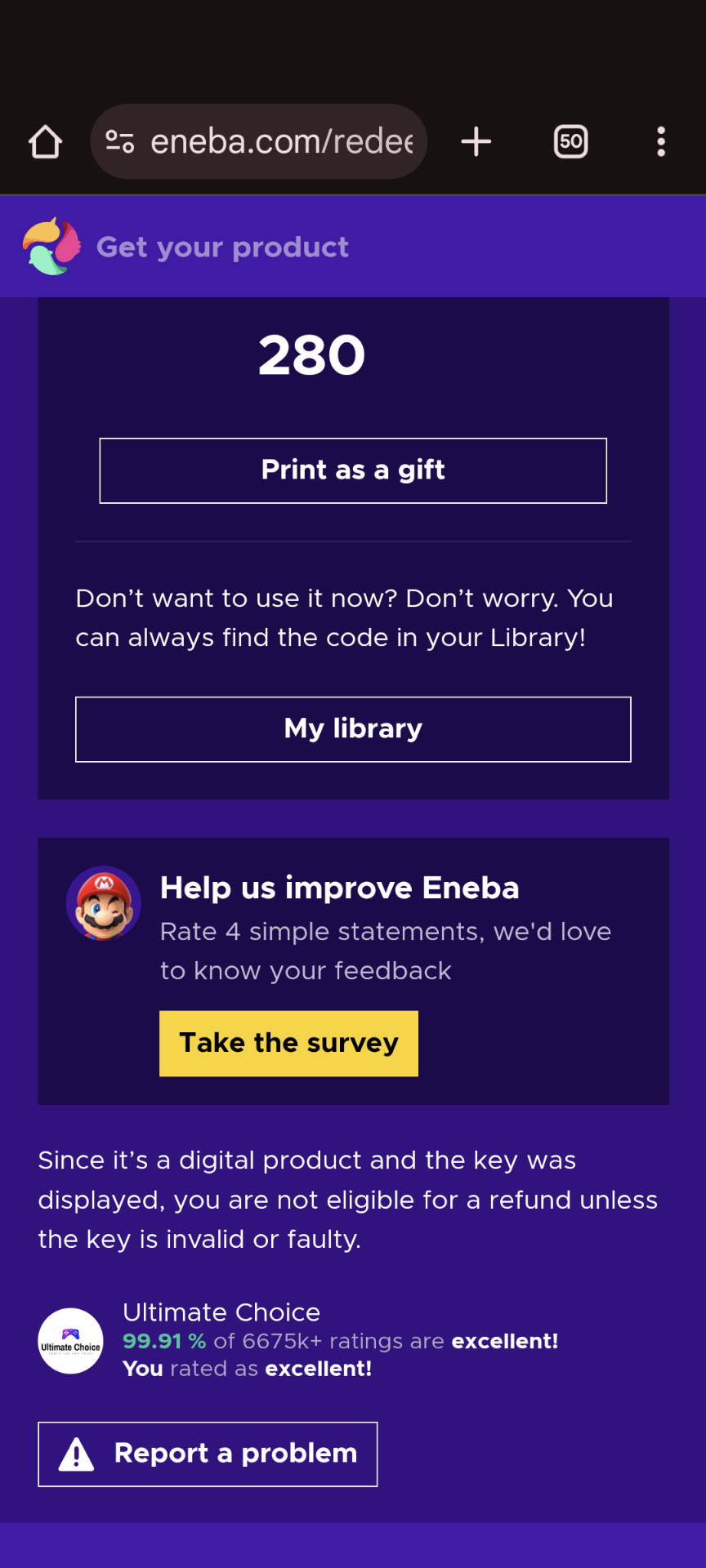Click Report a problem

pos(207,1453)
